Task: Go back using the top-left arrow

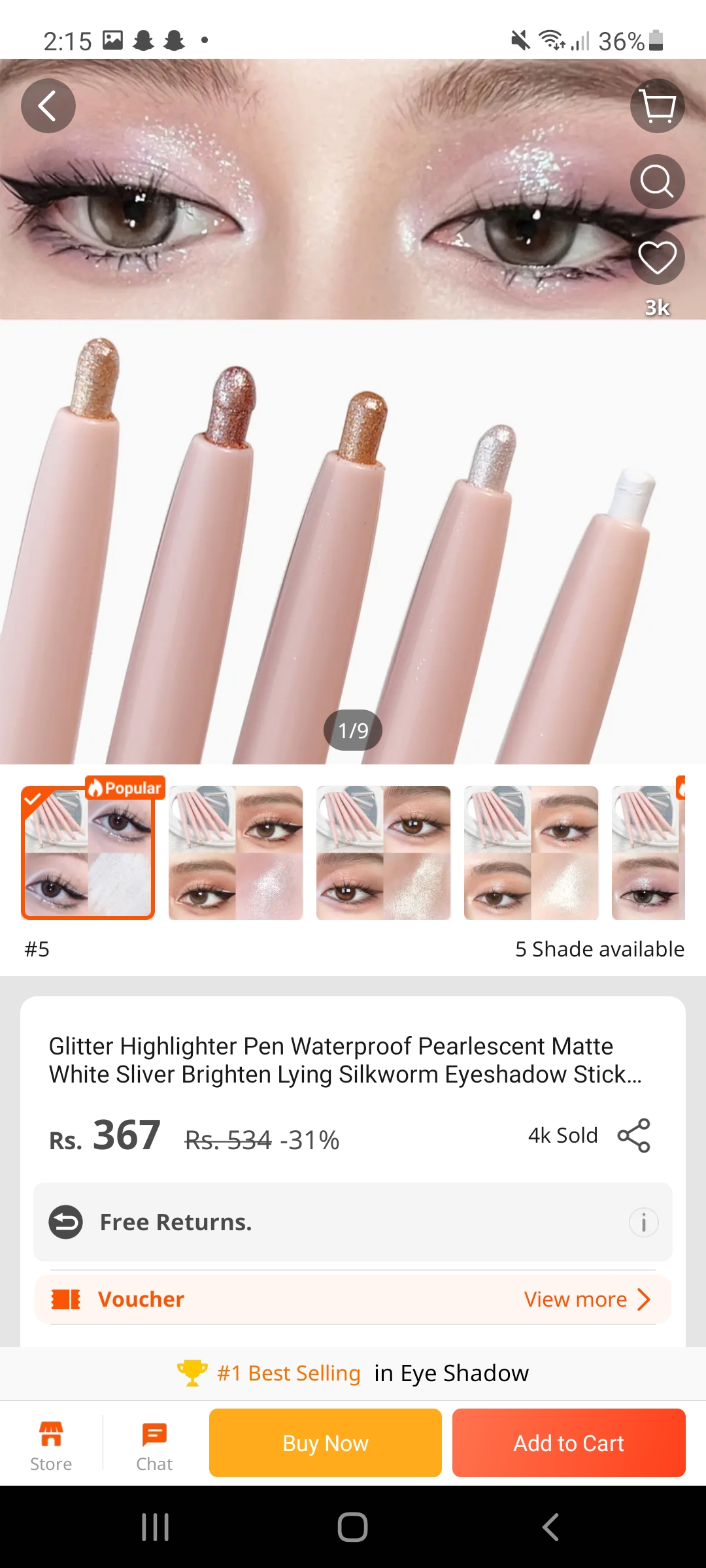Action: 48,106
